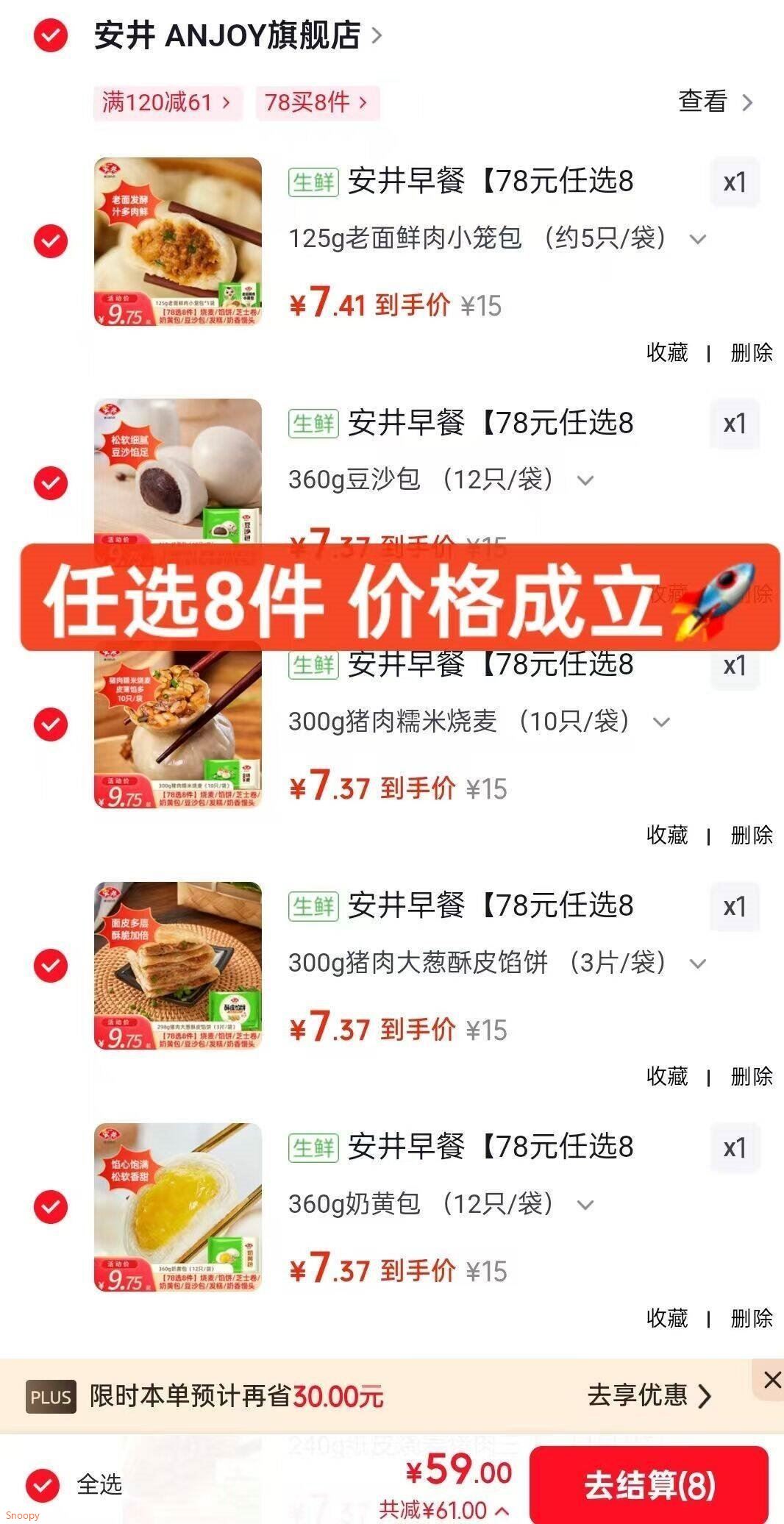Change spec of 360g豆沙包

(440, 480)
